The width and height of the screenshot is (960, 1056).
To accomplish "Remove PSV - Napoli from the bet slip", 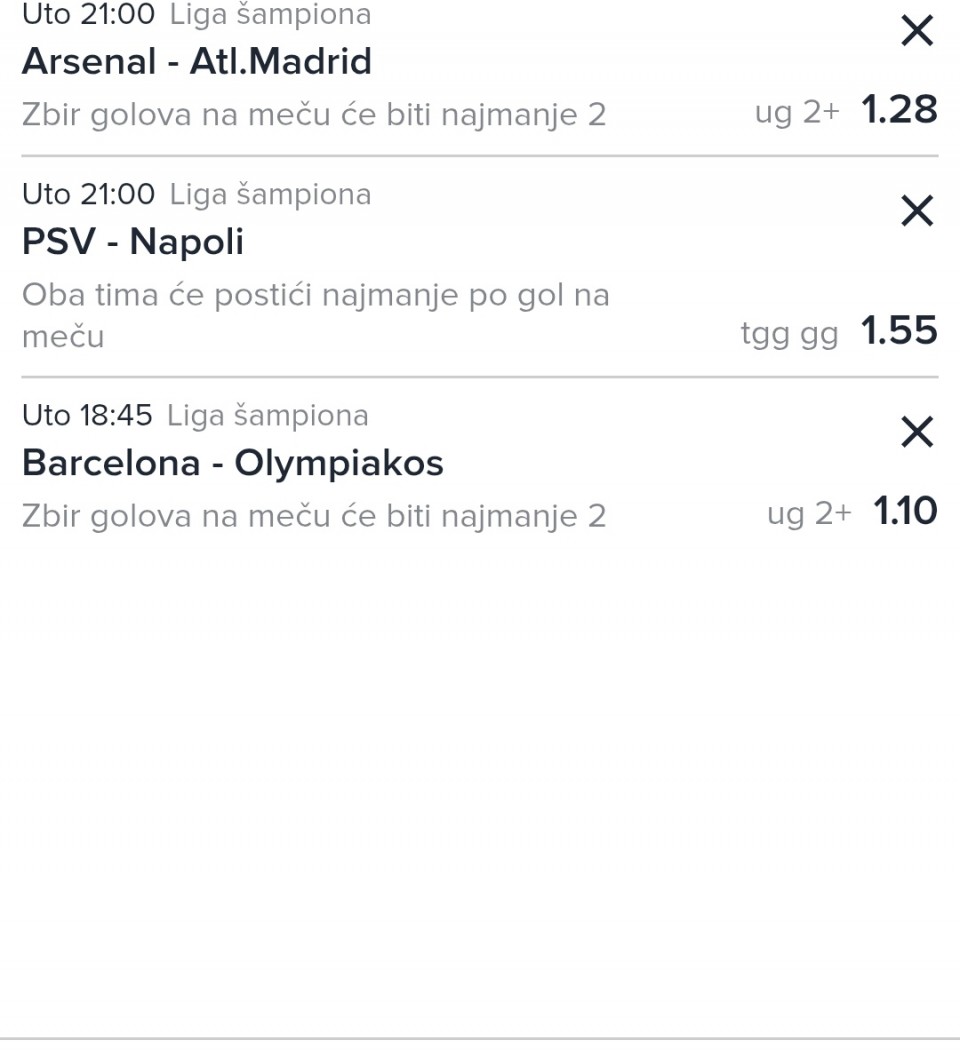I will (x=917, y=211).
